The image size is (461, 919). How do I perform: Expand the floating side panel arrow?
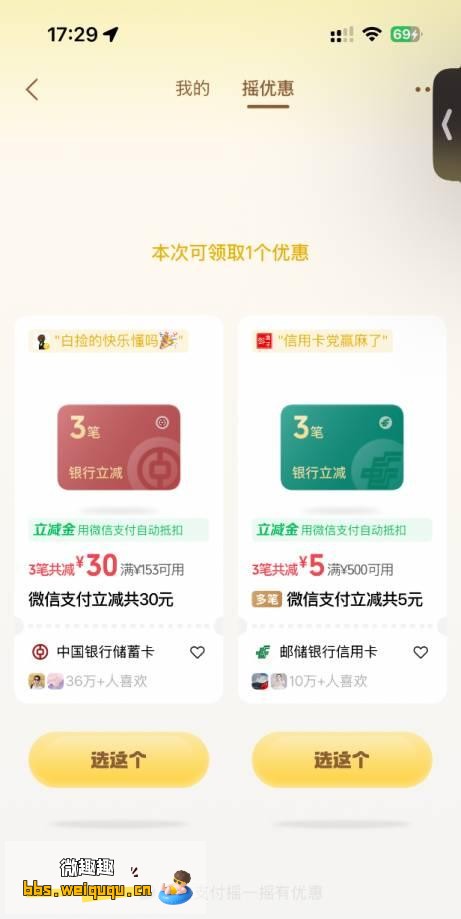coord(447,124)
